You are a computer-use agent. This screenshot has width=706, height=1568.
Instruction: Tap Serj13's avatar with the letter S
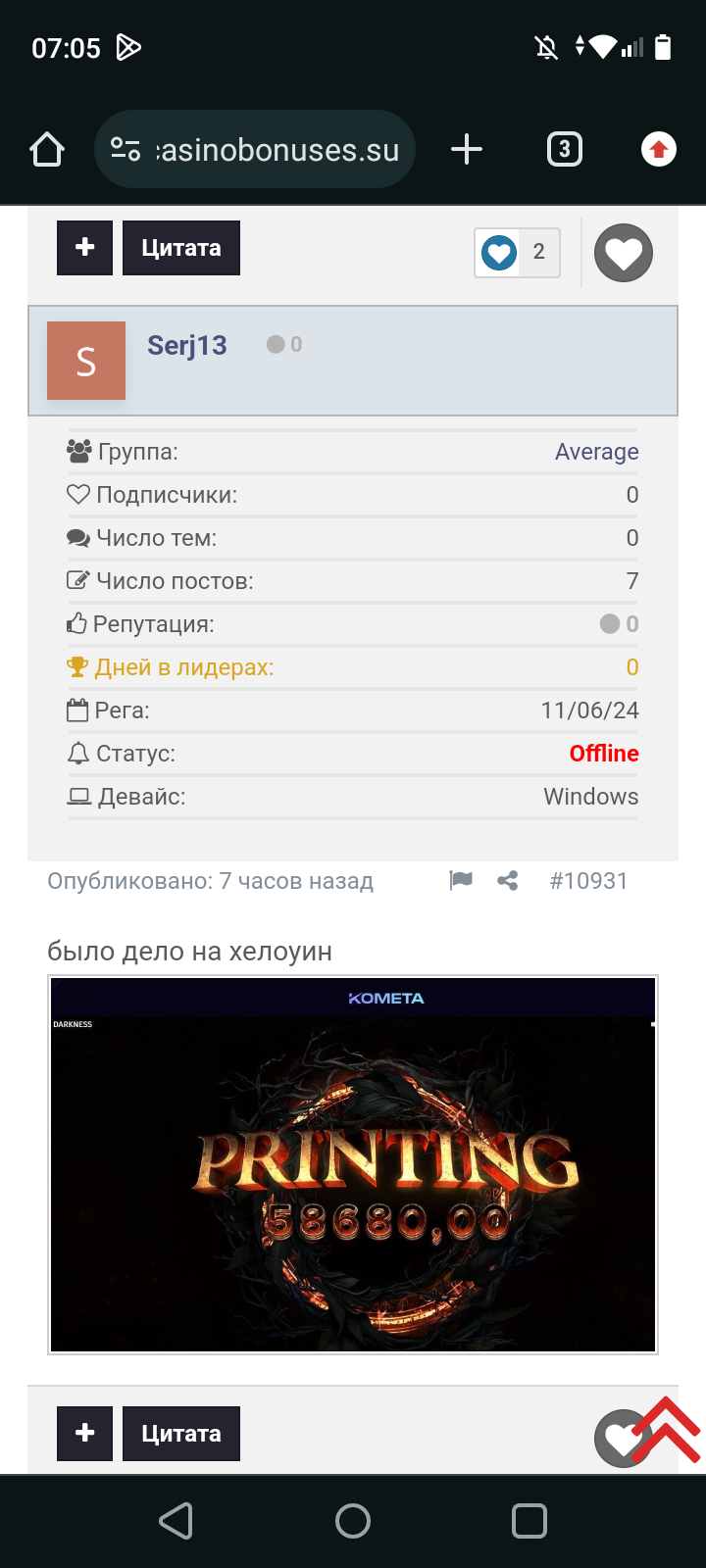tap(86, 361)
